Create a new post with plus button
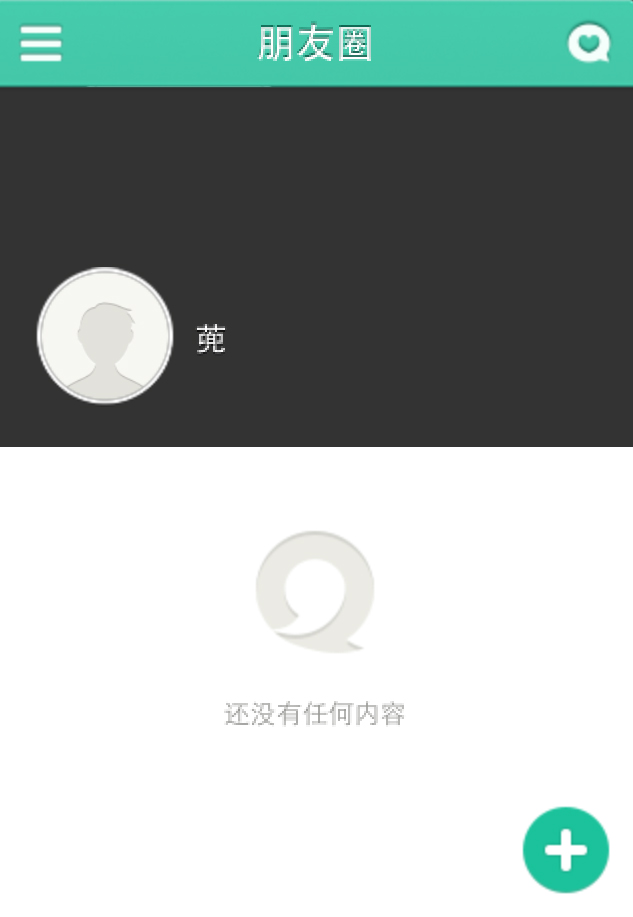Viewport: 633px width, 917px height. click(x=565, y=850)
